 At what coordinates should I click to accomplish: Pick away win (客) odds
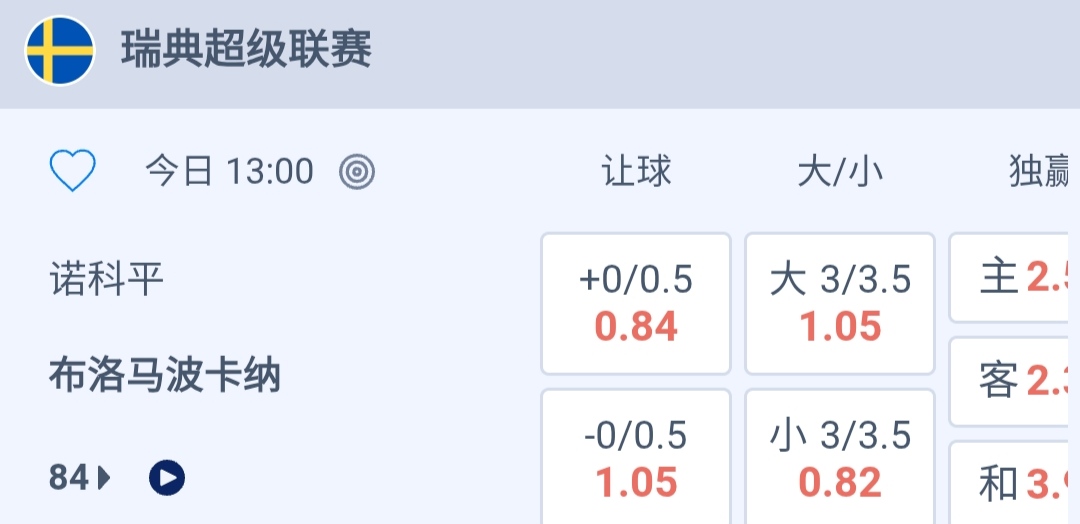point(1014,381)
